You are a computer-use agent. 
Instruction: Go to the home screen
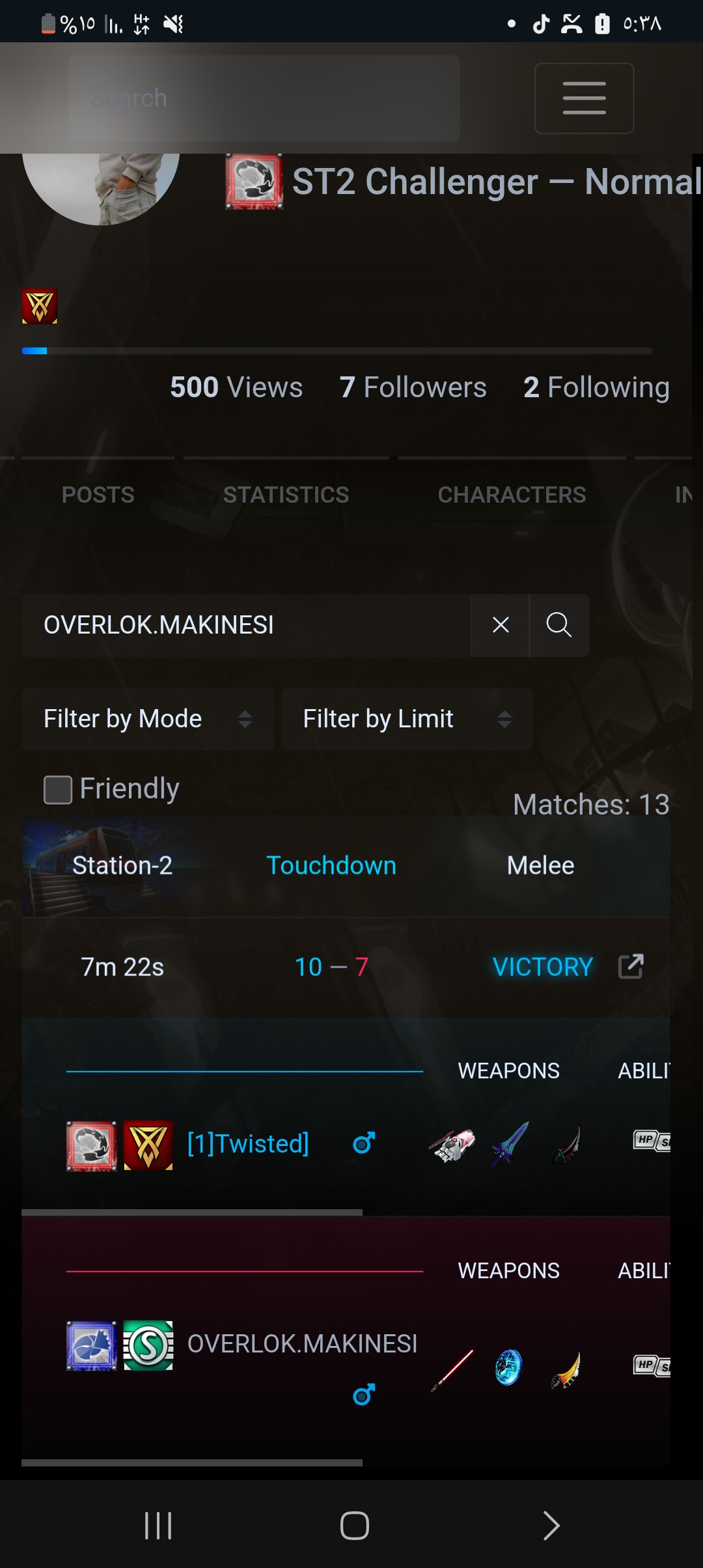(354, 1526)
